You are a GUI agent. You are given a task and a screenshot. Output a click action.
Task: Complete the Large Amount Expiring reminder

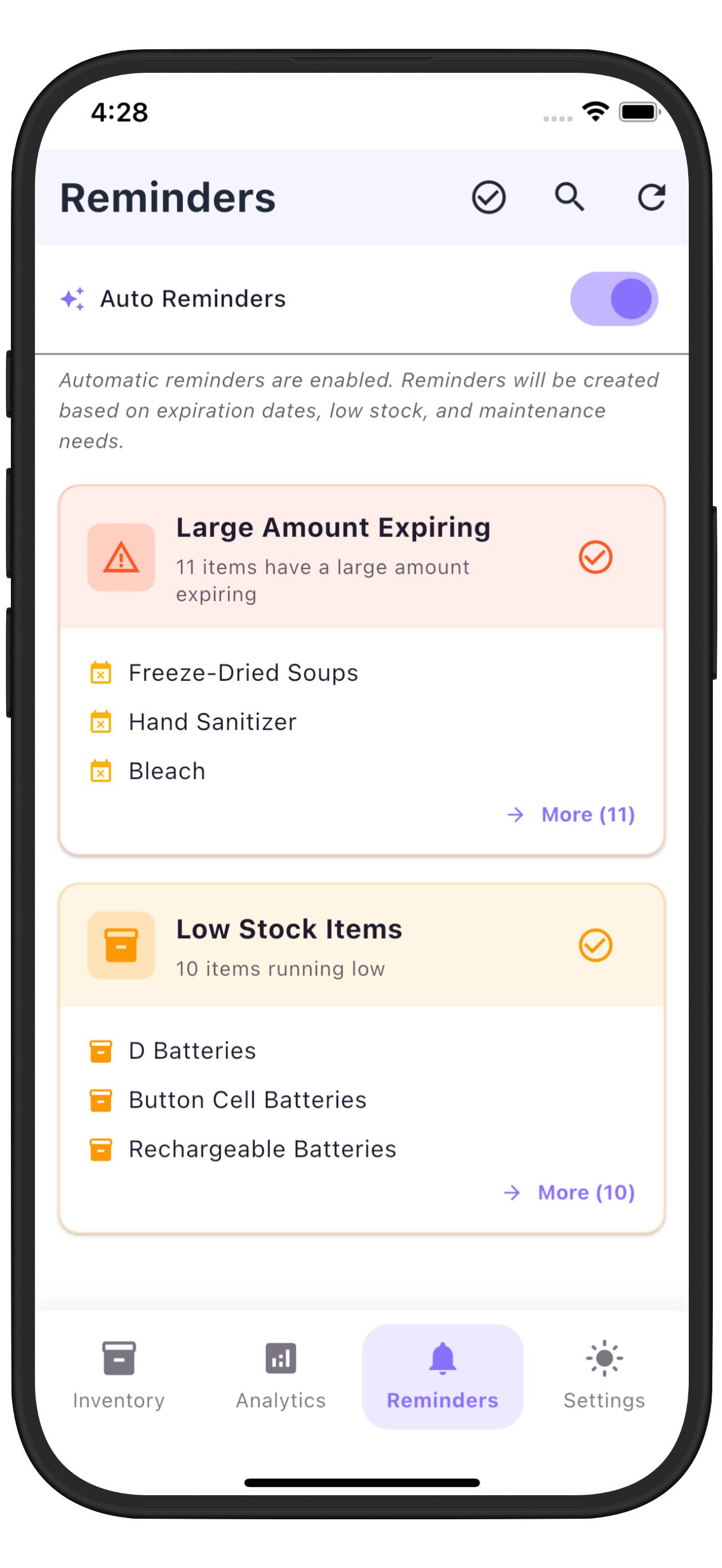[x=595, y=557]
